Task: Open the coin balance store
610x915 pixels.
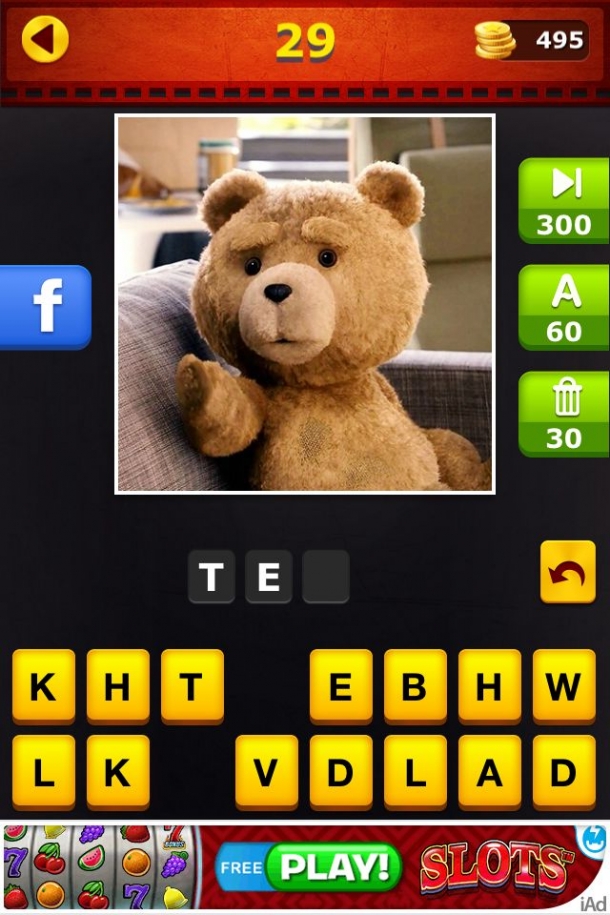Action: (532, 40)
